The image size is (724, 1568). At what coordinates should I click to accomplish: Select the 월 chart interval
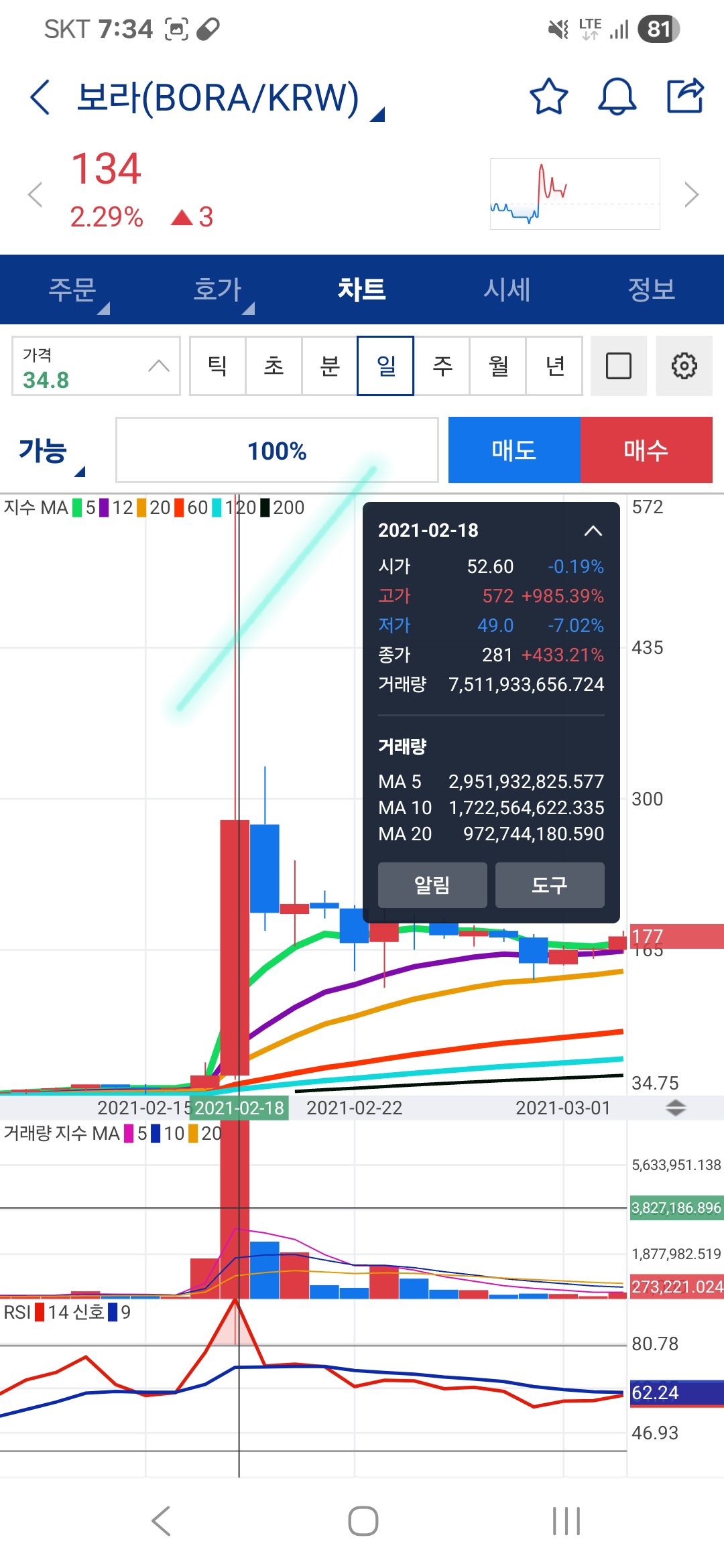click(x=499, y=366)
